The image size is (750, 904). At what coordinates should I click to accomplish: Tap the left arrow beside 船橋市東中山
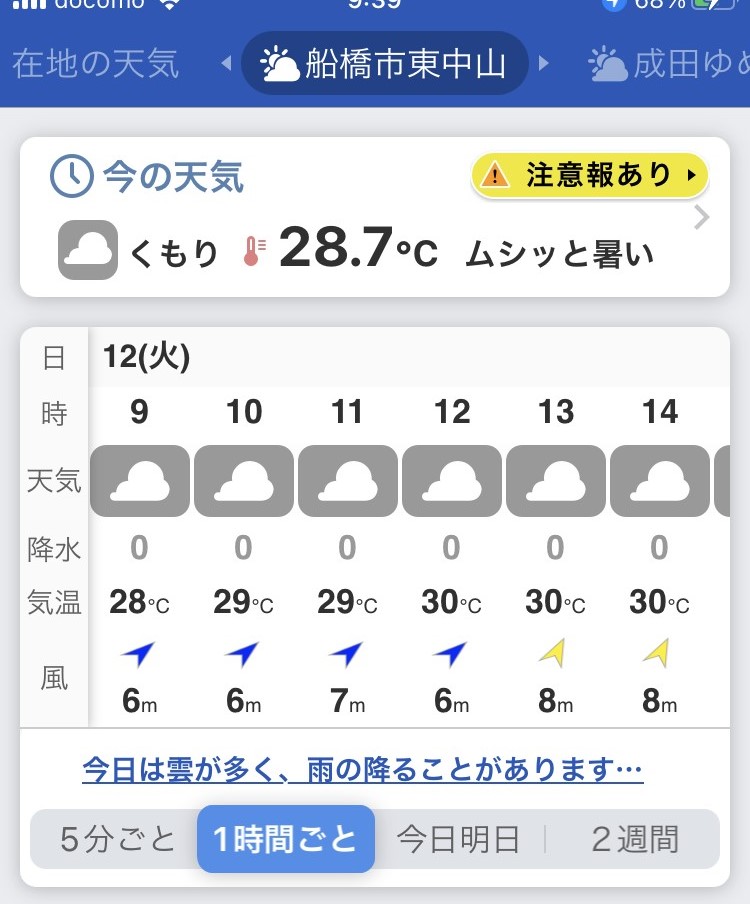point(226,64)
